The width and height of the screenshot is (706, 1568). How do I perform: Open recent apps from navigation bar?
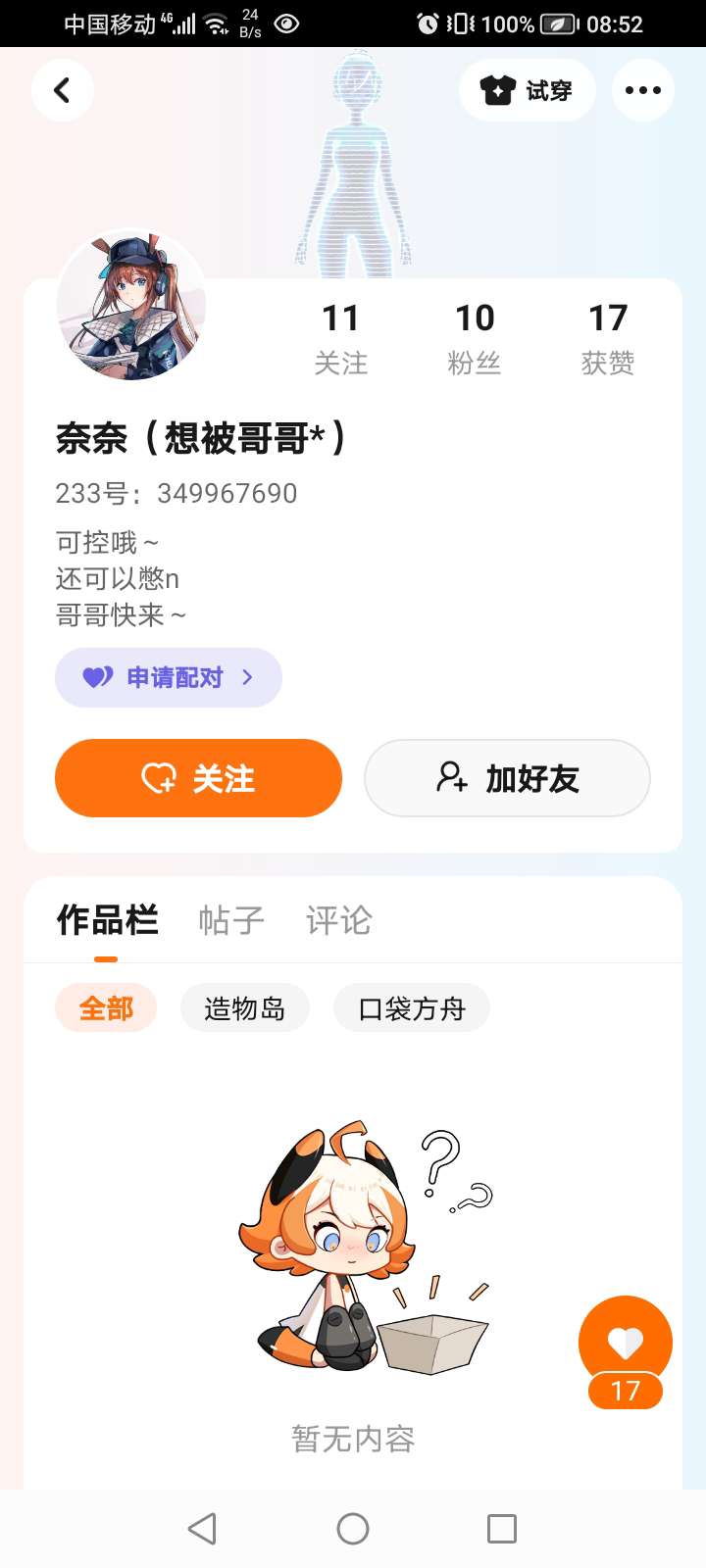point(502,1529)
